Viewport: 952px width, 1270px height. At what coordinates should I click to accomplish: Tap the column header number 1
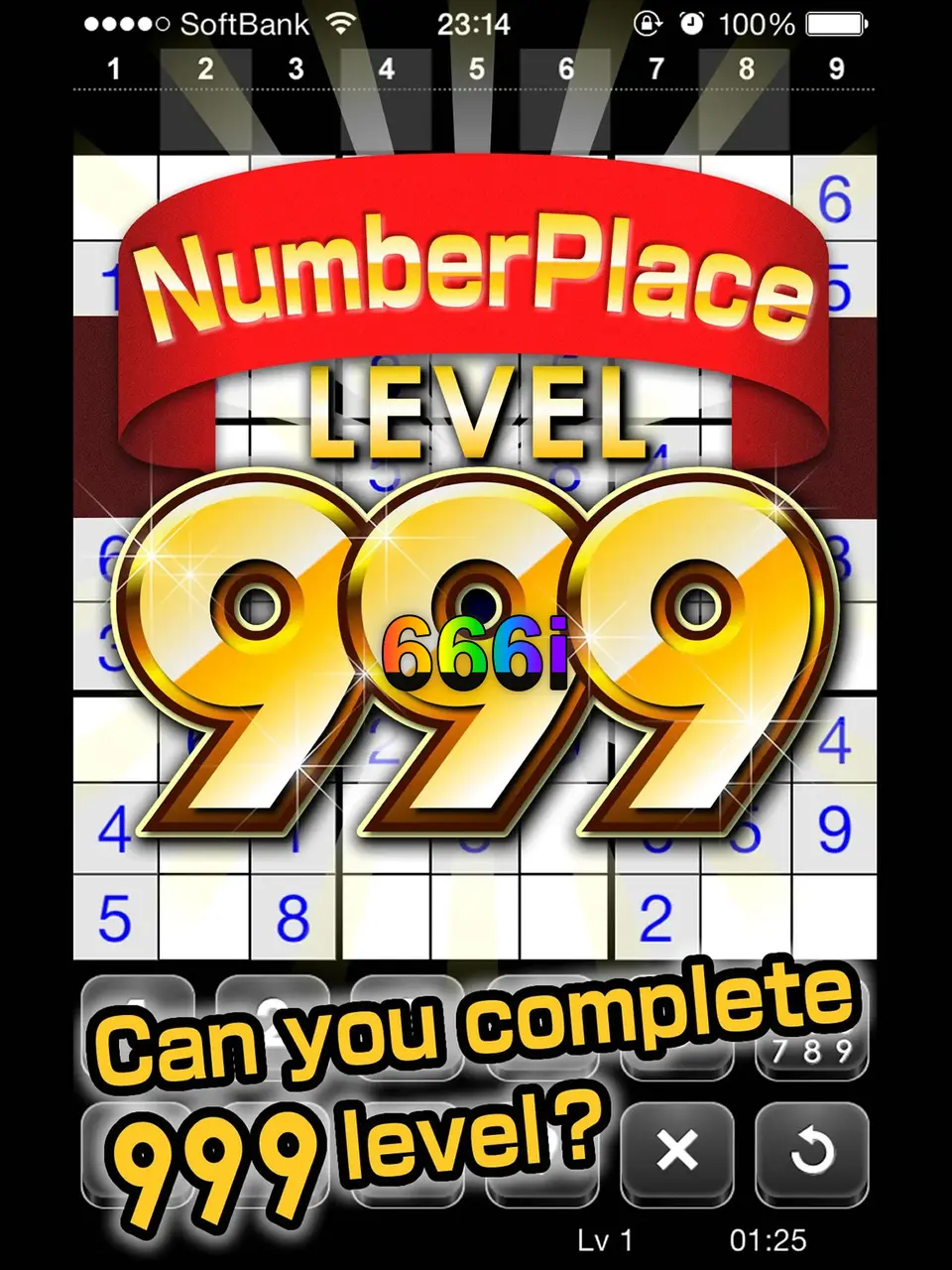pos(114,69)
